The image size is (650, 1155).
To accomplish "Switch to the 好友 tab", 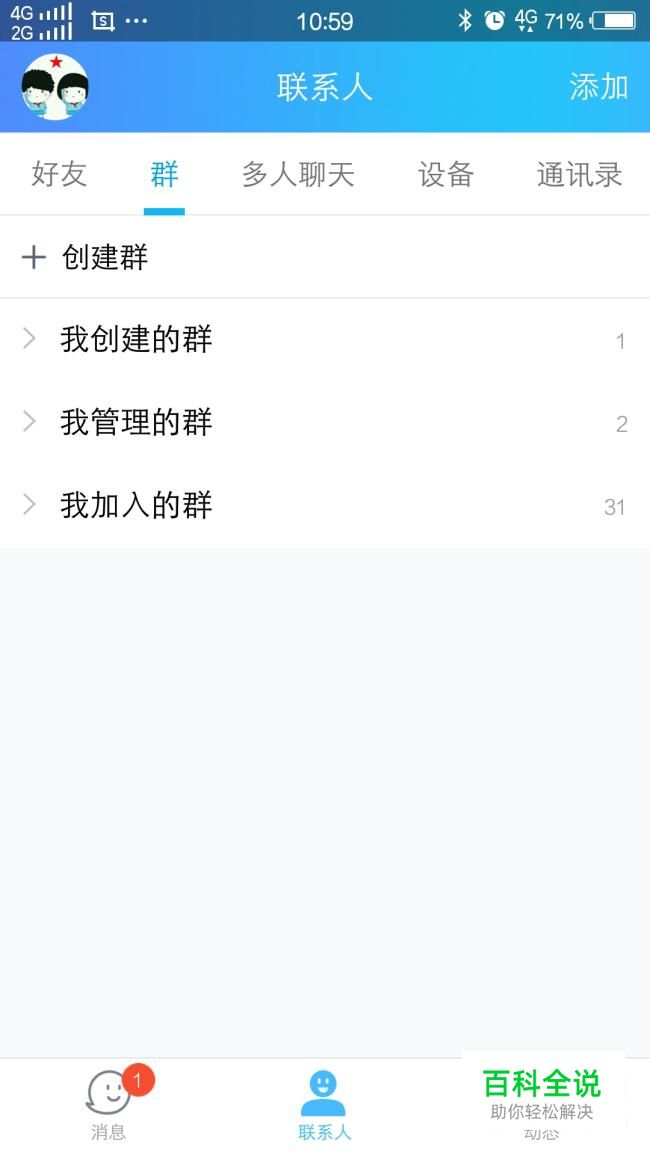I will point(59,174).
